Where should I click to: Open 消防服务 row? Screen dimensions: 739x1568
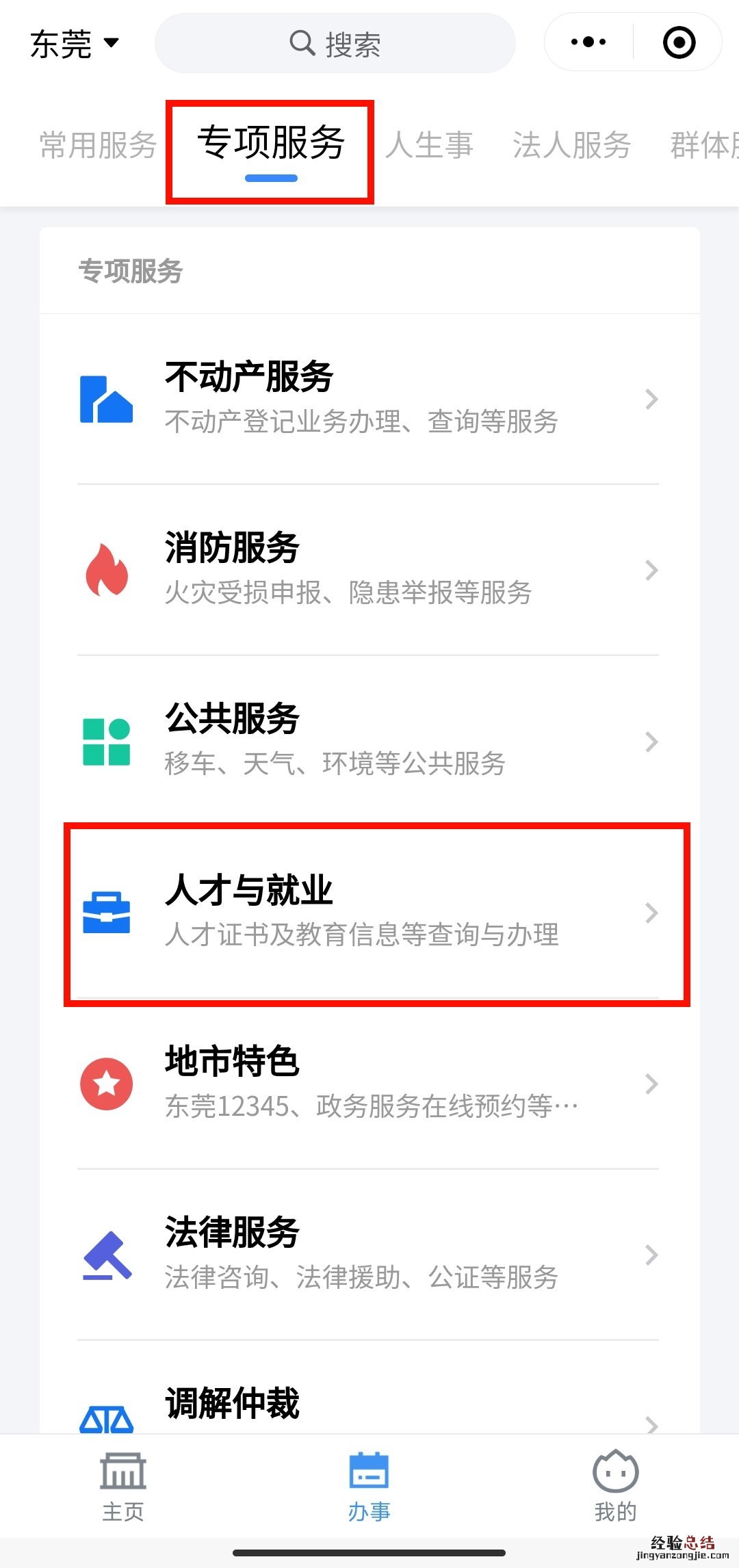tap(368, 570)
